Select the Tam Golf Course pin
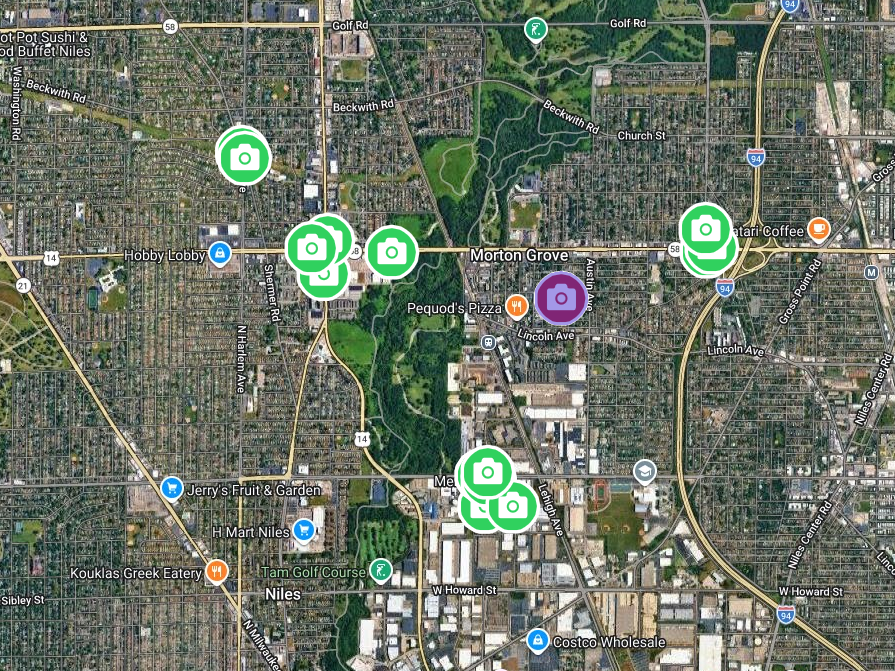895x671 pixels. pyautogui.click(x=381, y=571)
